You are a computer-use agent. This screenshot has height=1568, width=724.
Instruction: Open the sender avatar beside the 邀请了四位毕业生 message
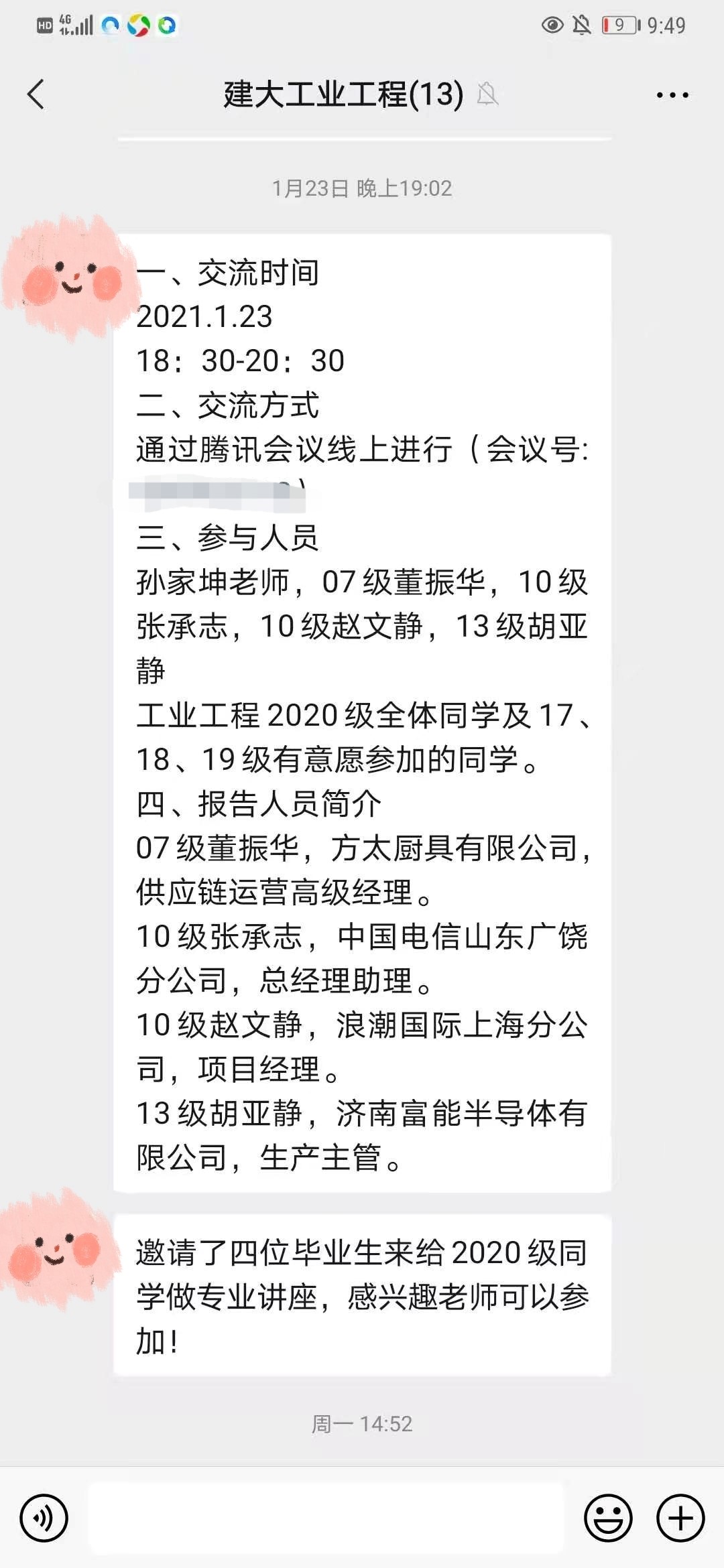[57, 1250]
